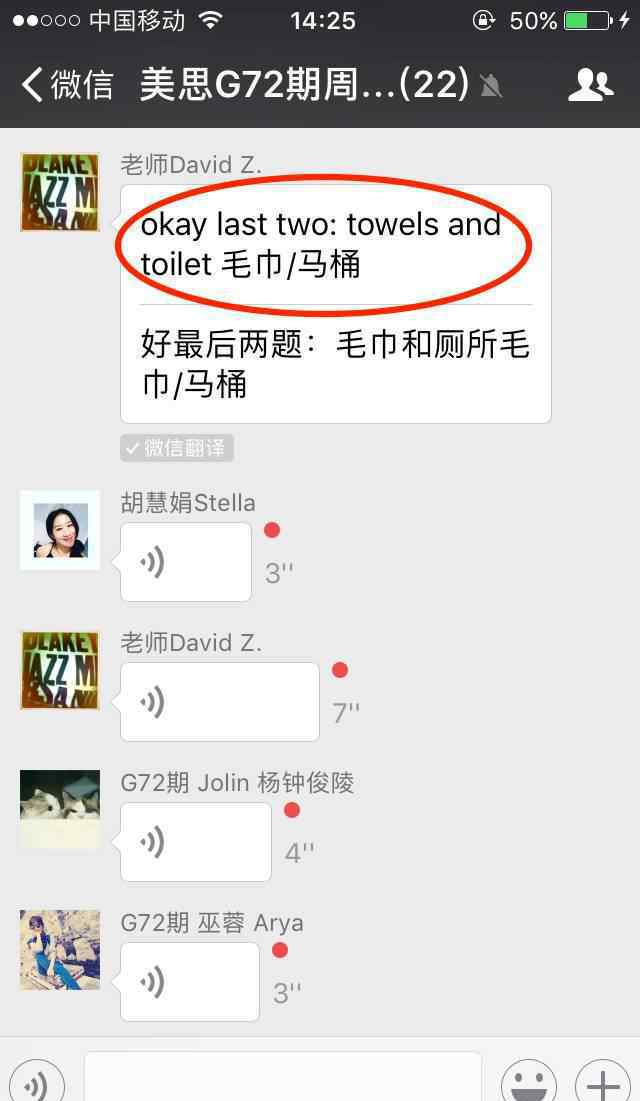640x1101 pixels.
Task: Play 老师David Z.'s 7-second voice message
Action: tap(220, 701)
